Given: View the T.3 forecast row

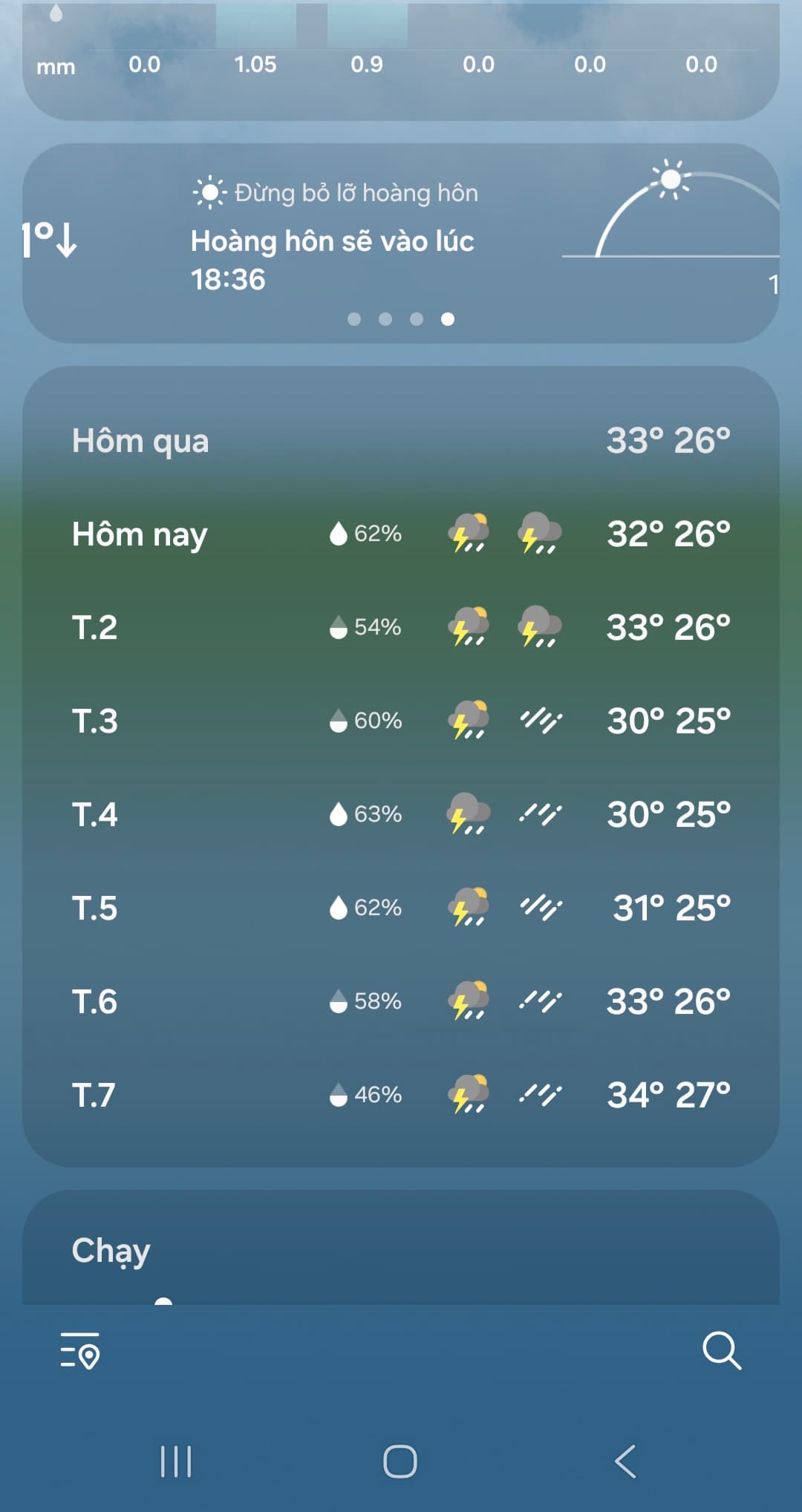Looking at the screenshot, I should click(x=401, y=721).
